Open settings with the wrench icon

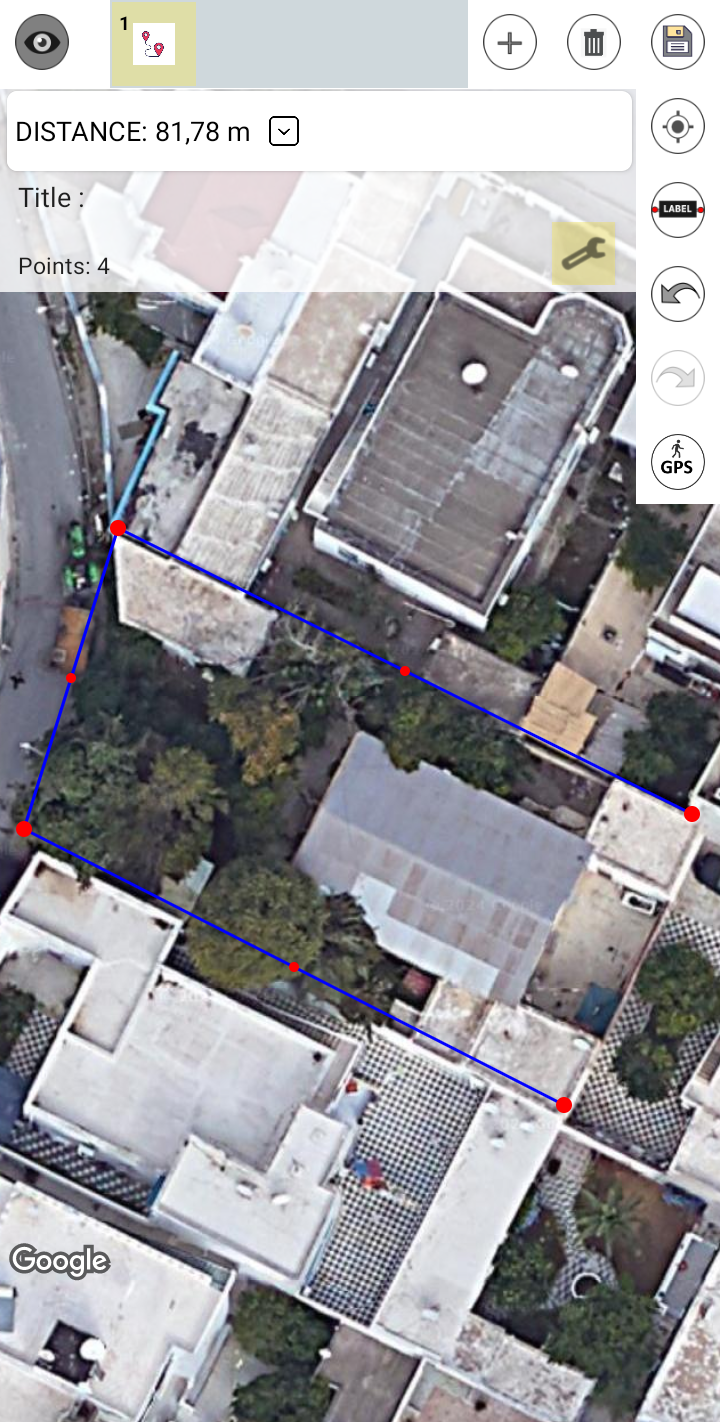tap(583, 254)
